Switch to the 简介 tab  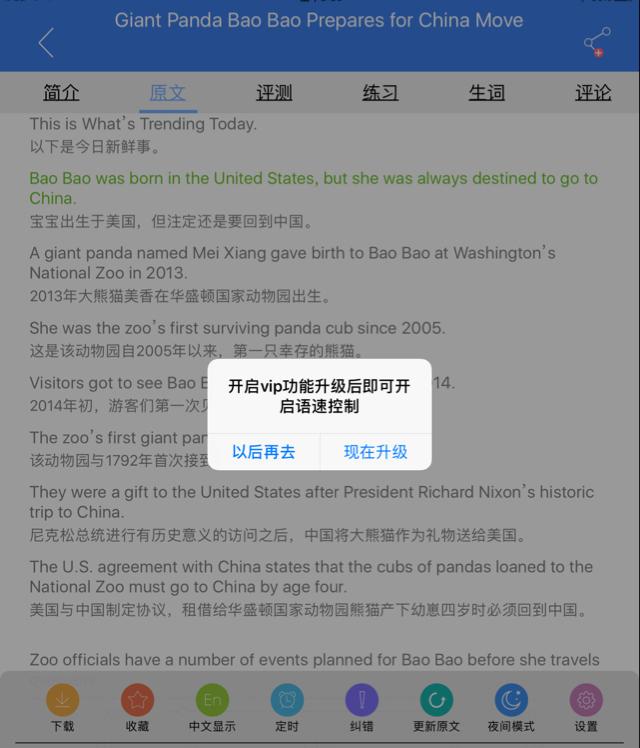pos(62,93)
